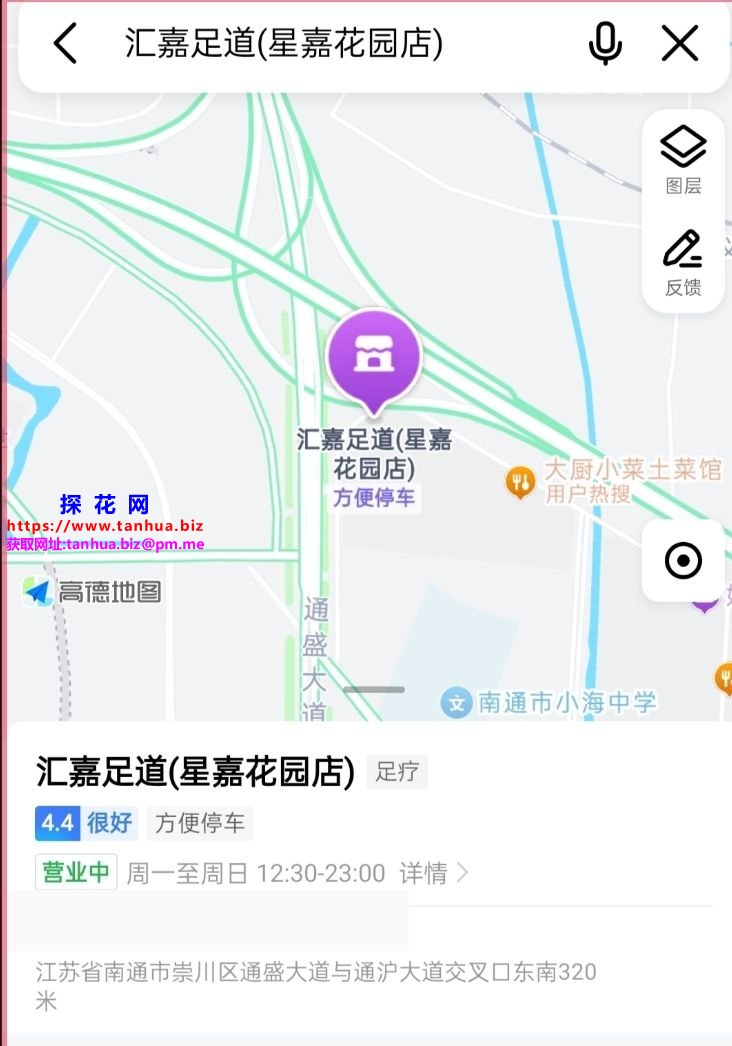Screen dimensions: 732x1046
Task: Select the 南通市小海中学 school marker
Action: tap(457, 703)
